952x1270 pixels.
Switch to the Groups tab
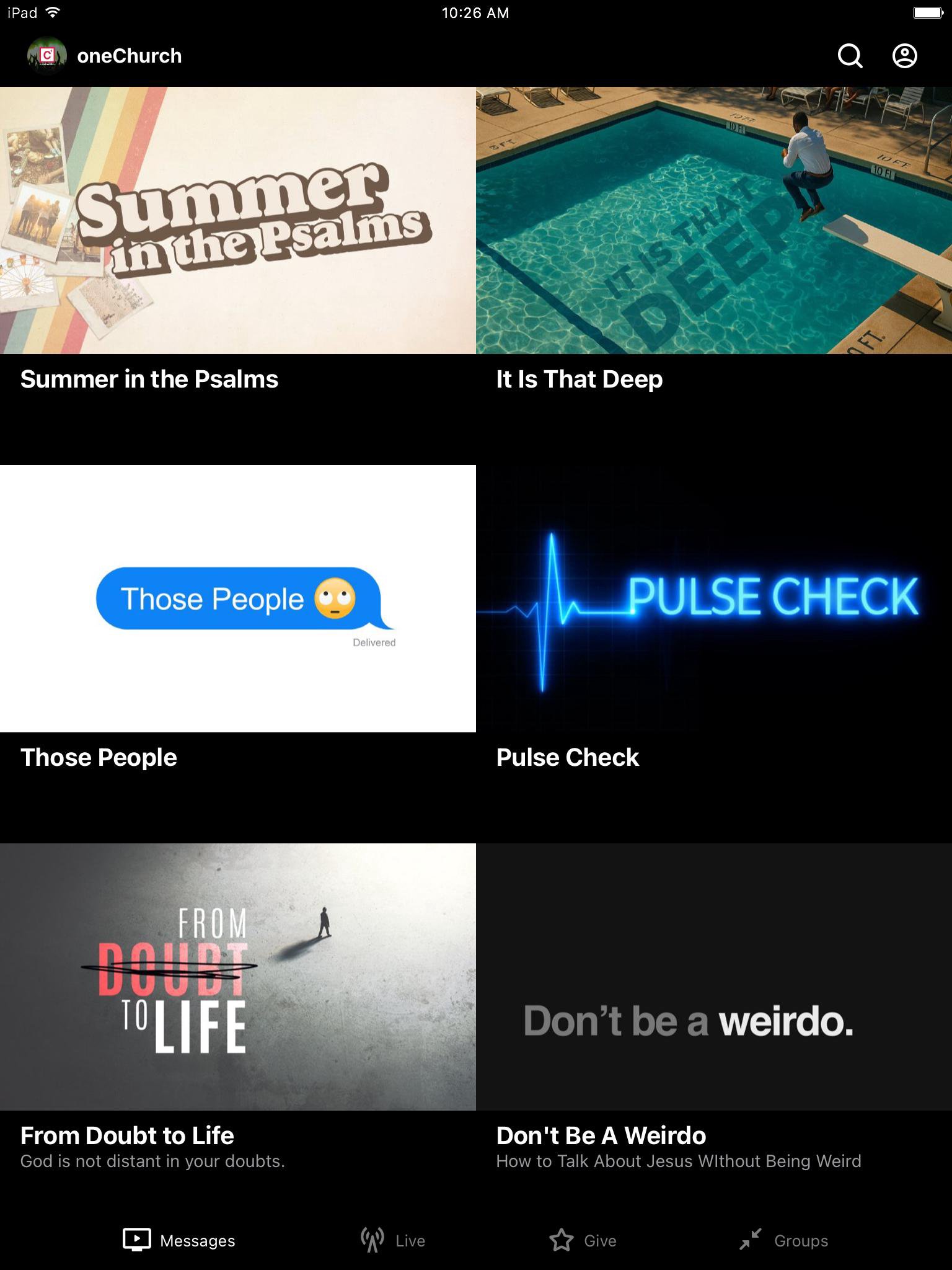tap(784, 1240)
